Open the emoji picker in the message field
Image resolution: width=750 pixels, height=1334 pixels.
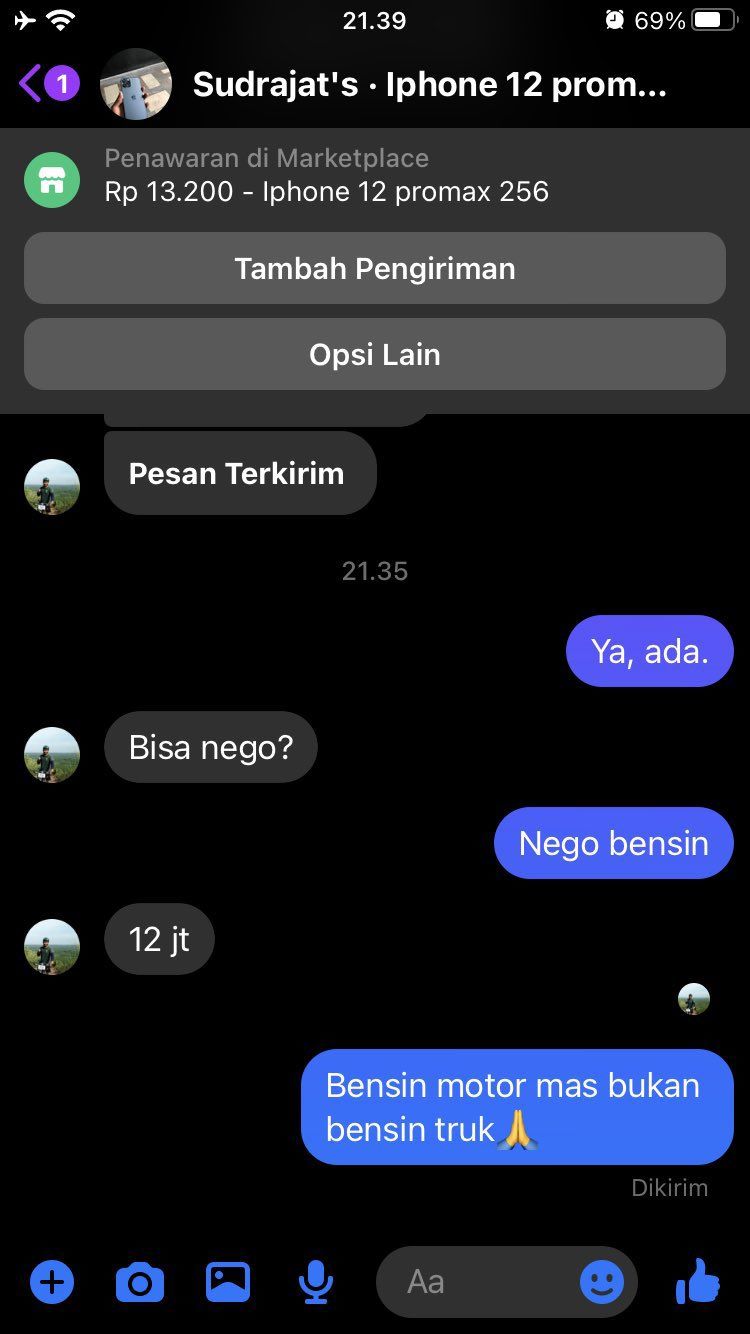pos(604,1282)
